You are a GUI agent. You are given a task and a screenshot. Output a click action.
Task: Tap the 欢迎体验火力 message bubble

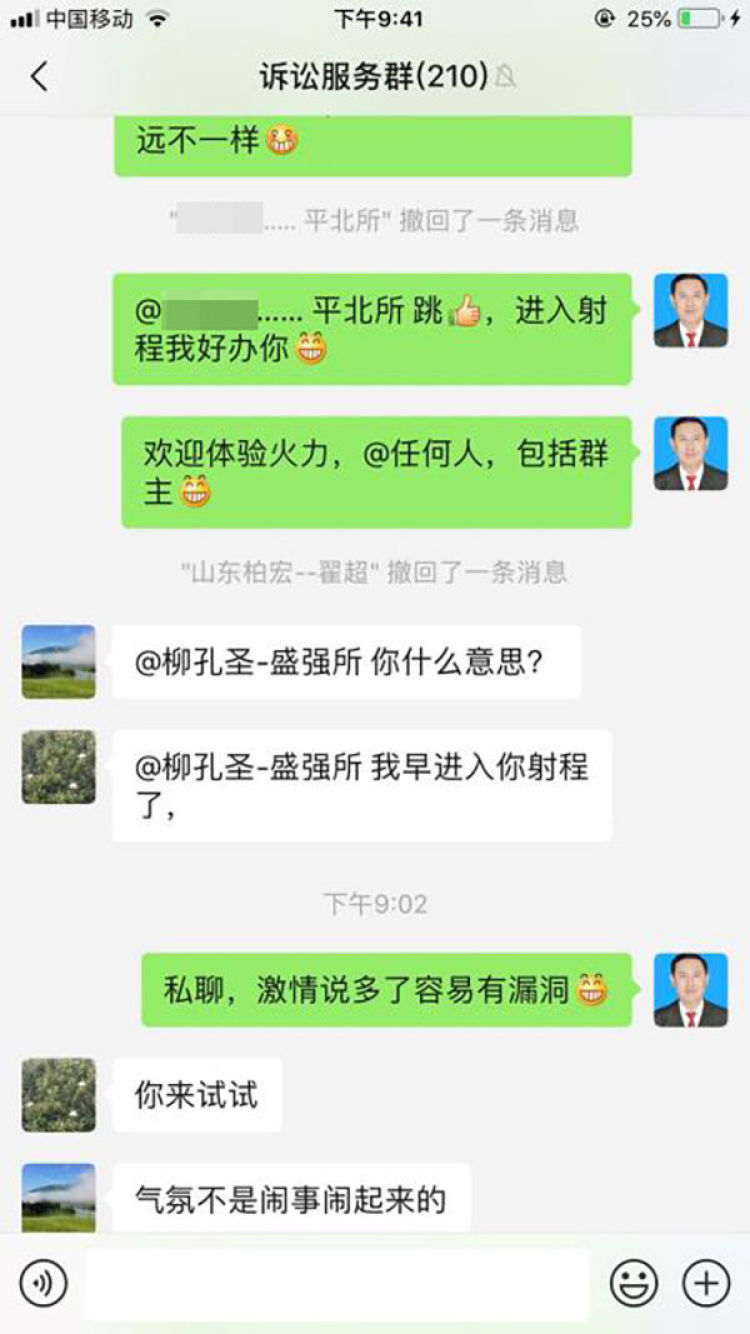[x=375, y=471]
